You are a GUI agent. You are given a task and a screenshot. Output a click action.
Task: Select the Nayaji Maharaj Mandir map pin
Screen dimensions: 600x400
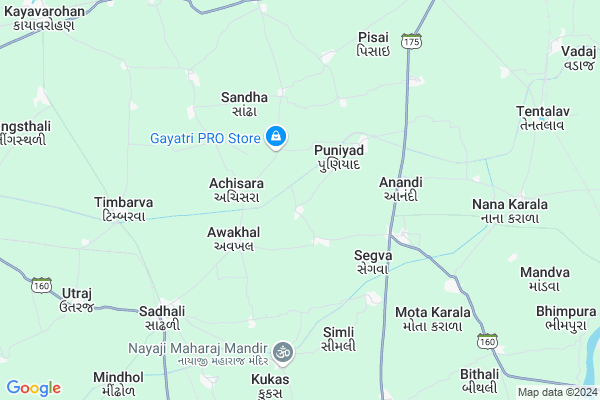coord(282,352)
